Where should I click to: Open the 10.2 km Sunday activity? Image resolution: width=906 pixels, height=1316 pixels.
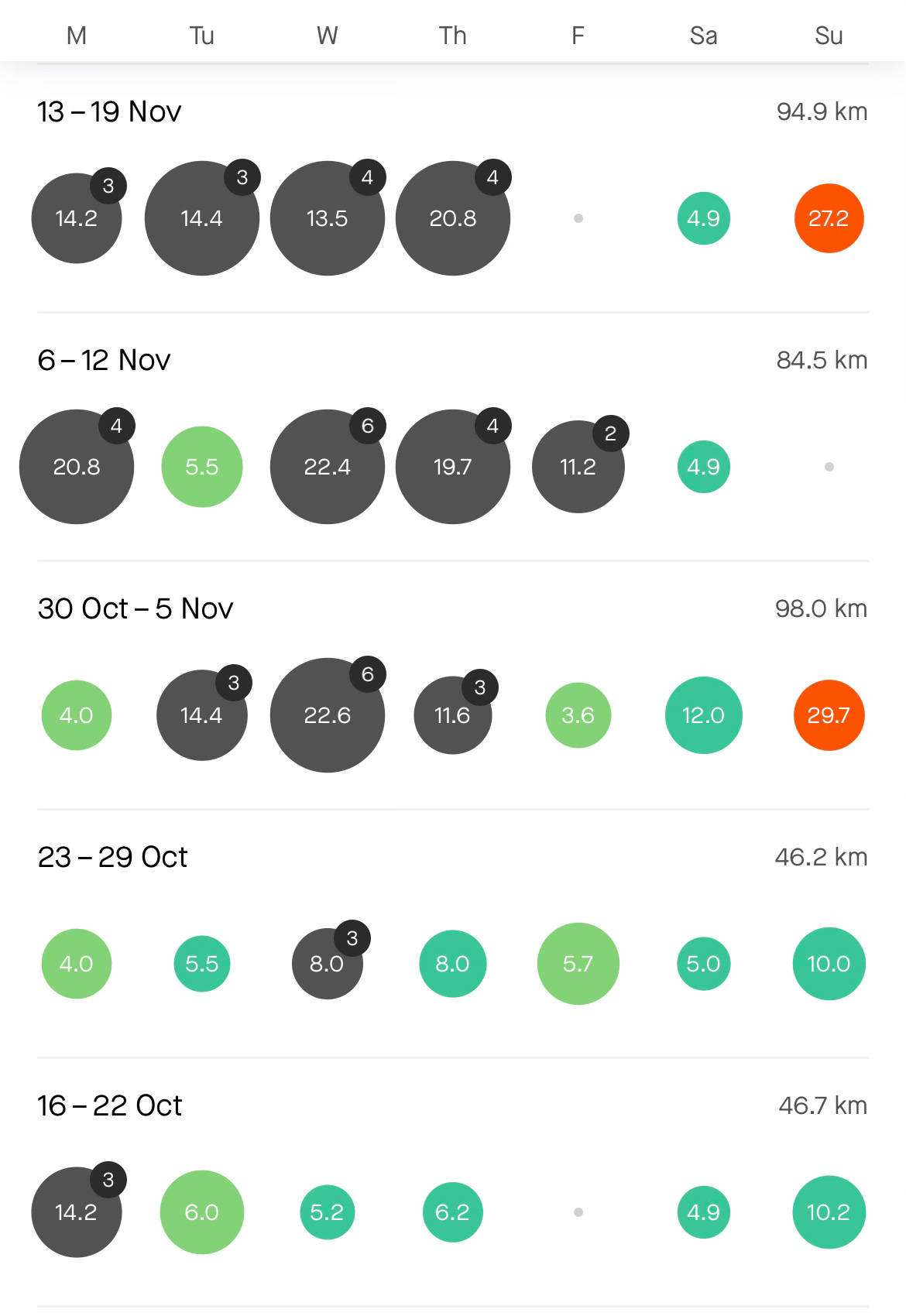[x=829, y=1212]
